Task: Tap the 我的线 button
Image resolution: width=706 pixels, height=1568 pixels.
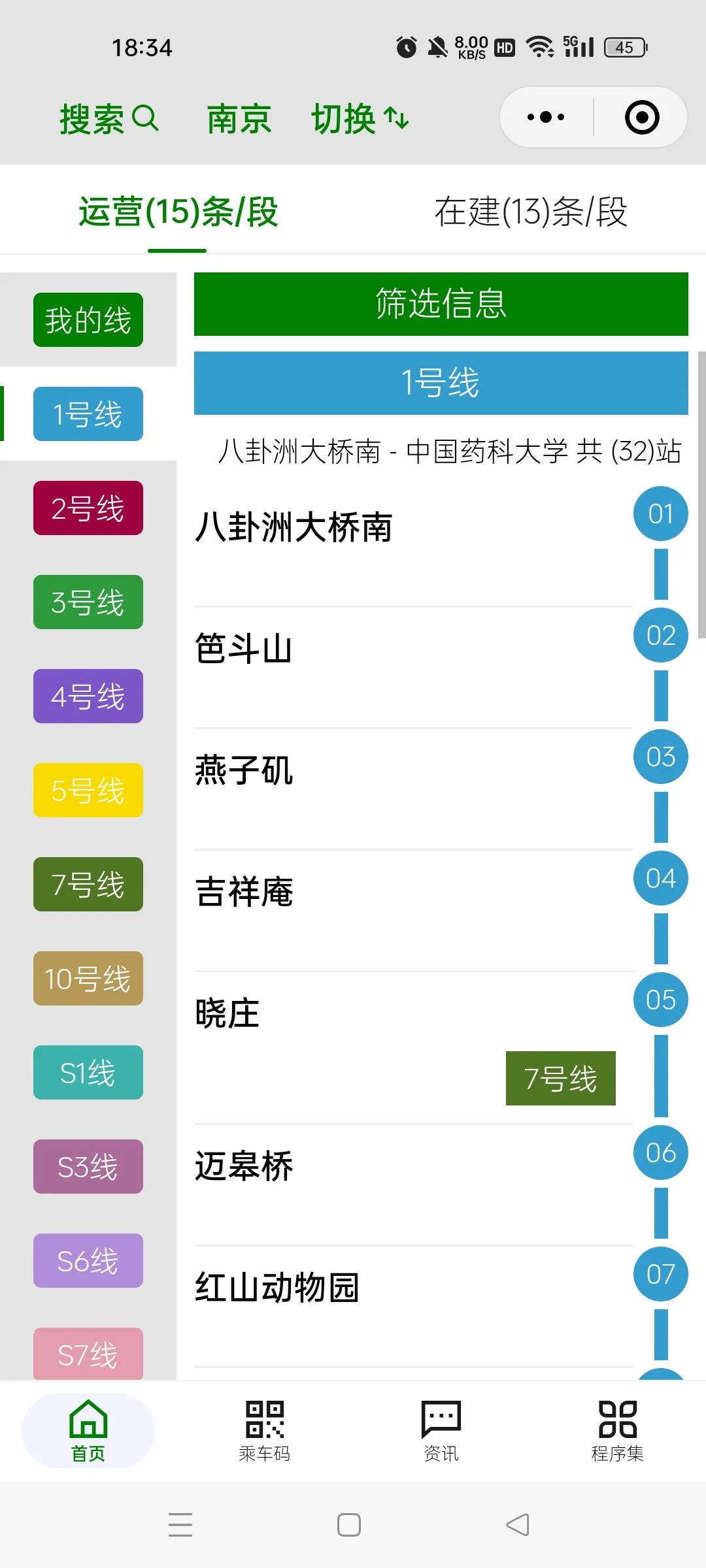Action: 88,318
